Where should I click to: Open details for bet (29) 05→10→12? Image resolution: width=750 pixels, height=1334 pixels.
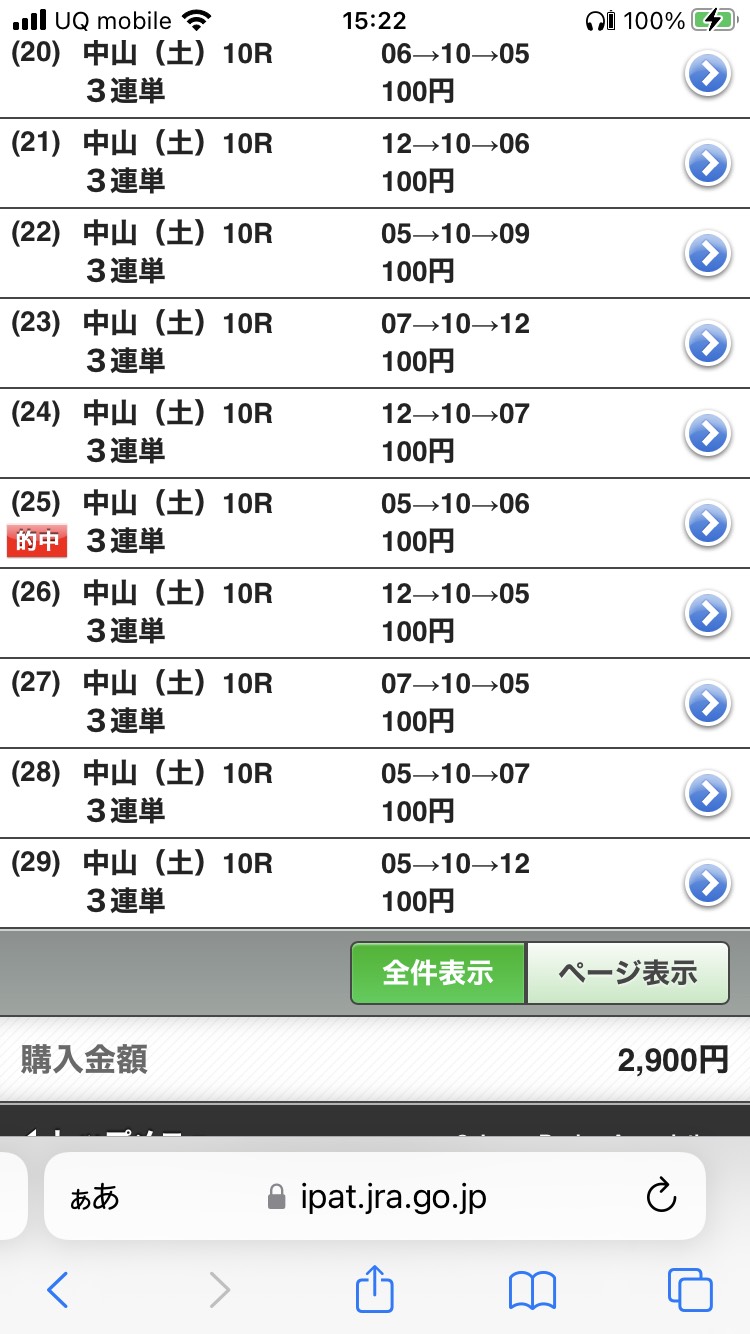tap(708, 883)
